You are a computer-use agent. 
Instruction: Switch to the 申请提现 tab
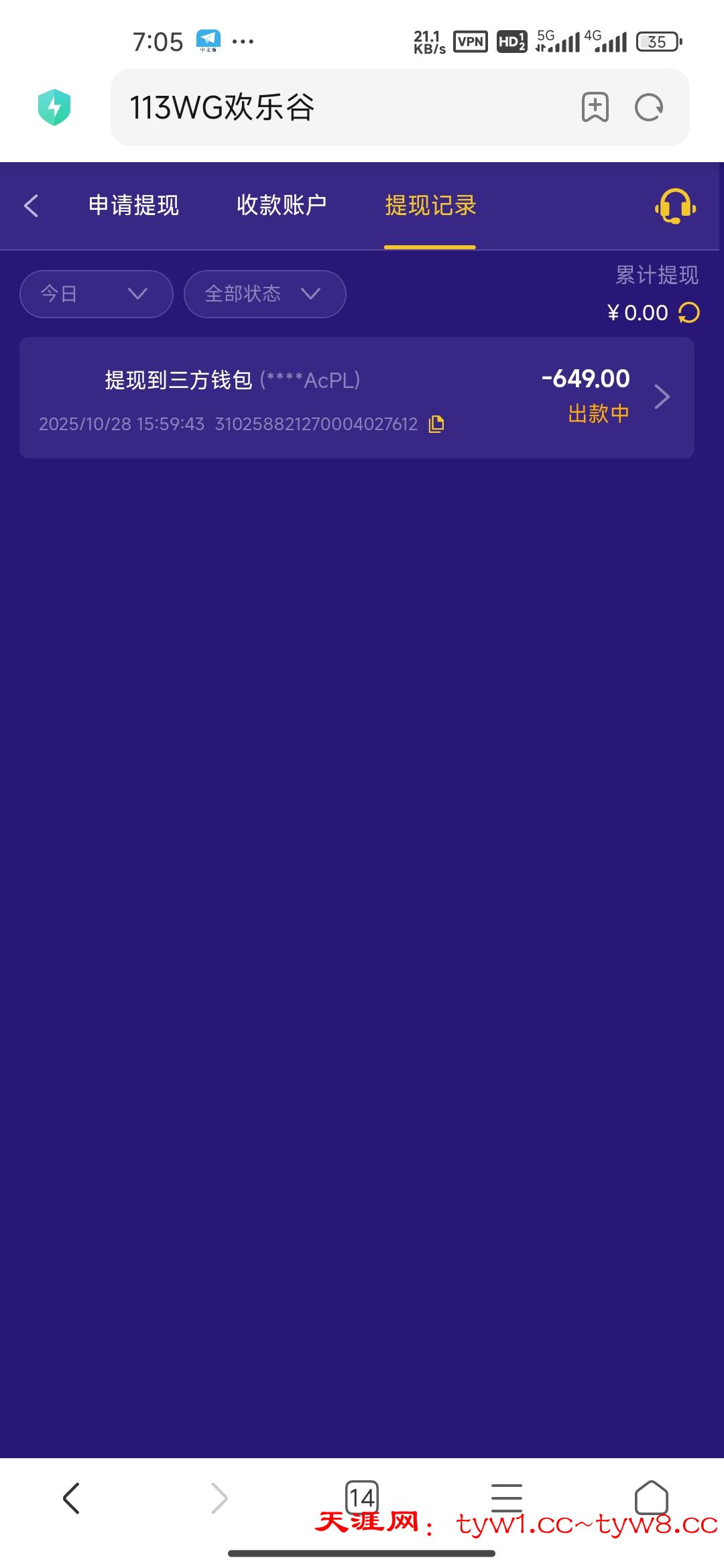pos(133,206)
